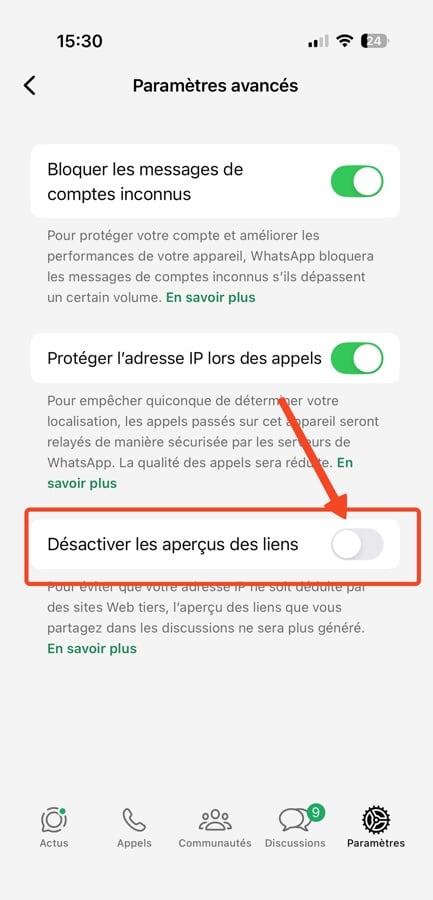Go to the Discussions tab

point(295,827)
